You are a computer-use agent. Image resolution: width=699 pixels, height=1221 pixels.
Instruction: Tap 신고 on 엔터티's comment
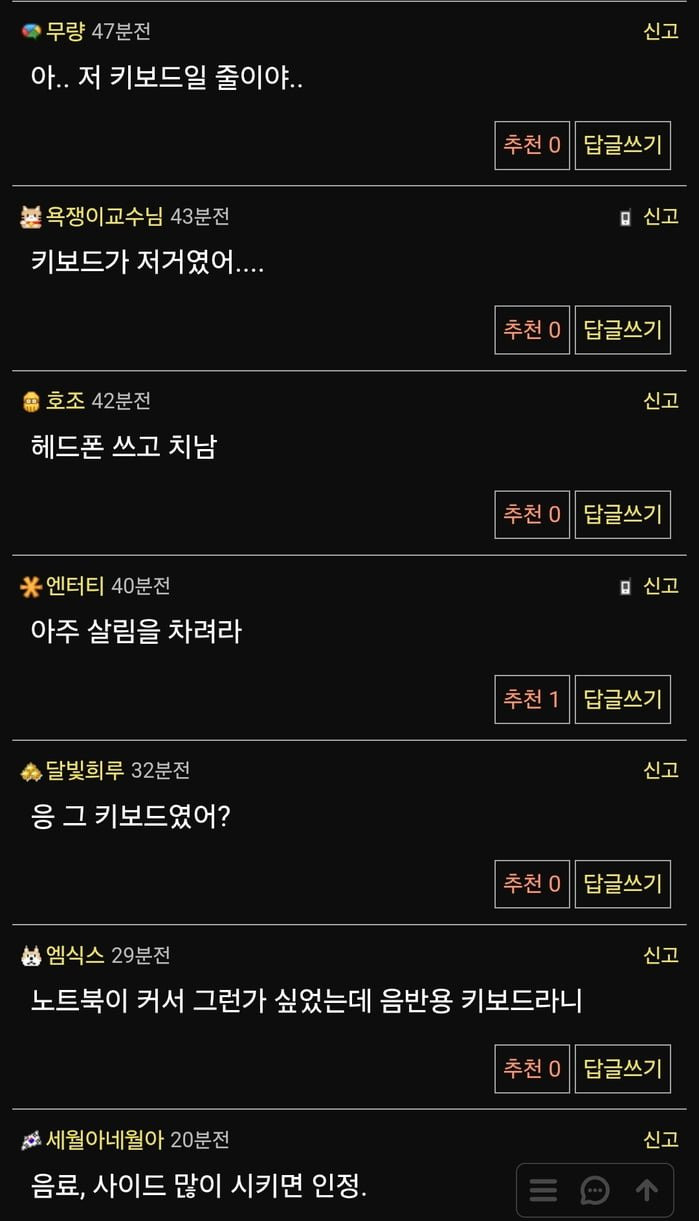pyautogui.click(x=661, y=586)
